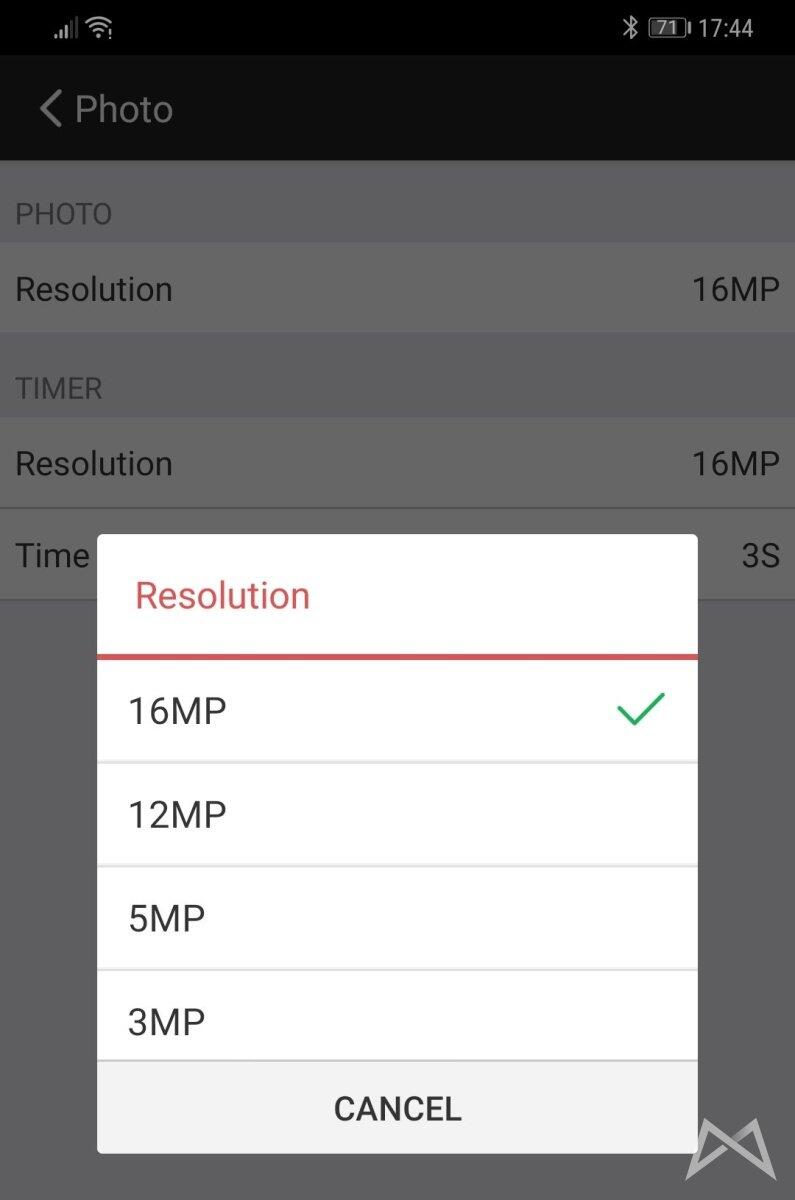Set resolution to 3MP
Image resolution: width=795 pixels, height=1200 pixels.
[397, 1020]
